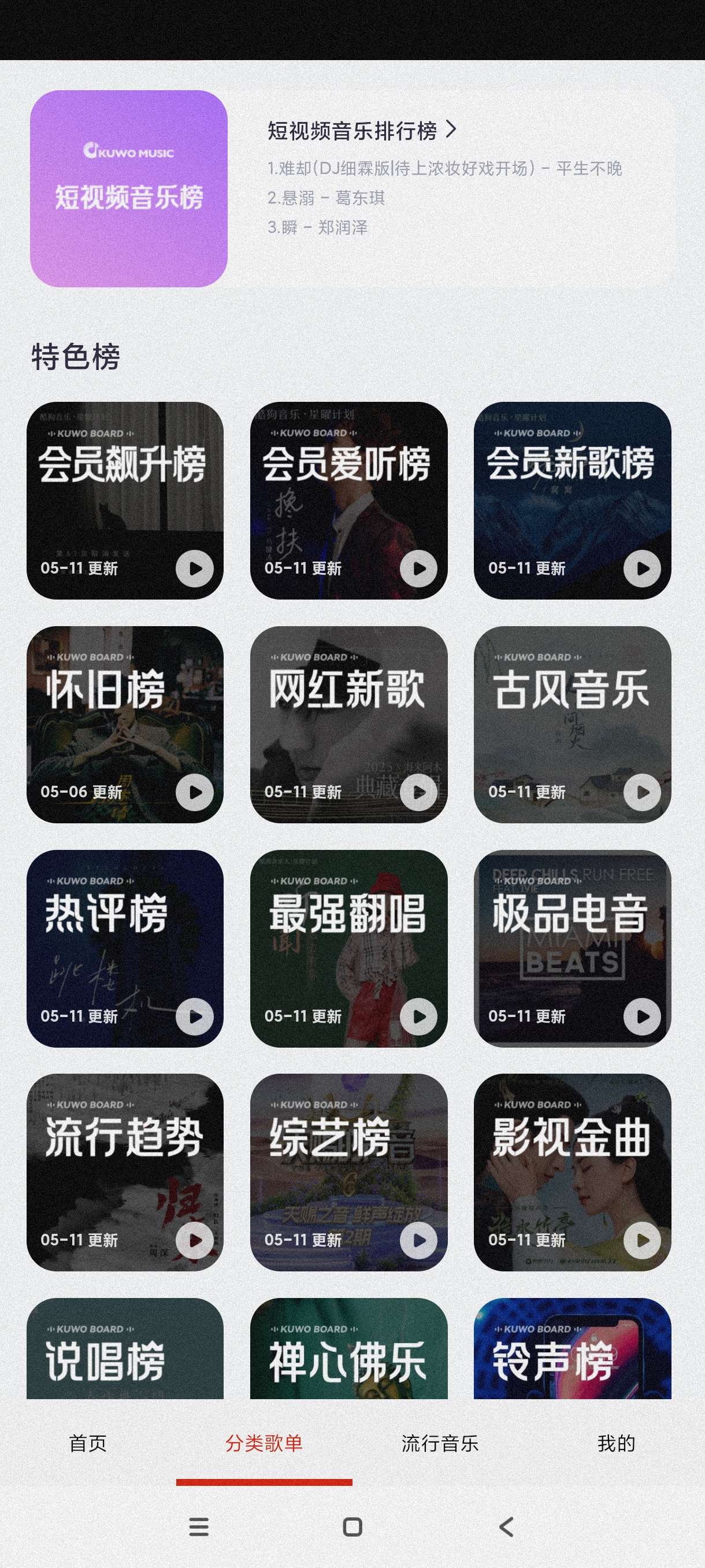Open the 短视频音乐榜 cover tile
Screen dimensions: 705x1568
(128, 188)
